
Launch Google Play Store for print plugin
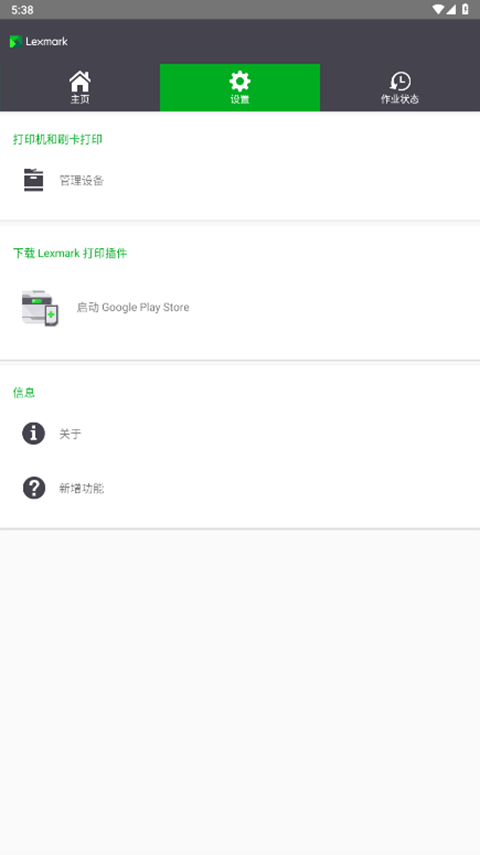pos(240,308)
